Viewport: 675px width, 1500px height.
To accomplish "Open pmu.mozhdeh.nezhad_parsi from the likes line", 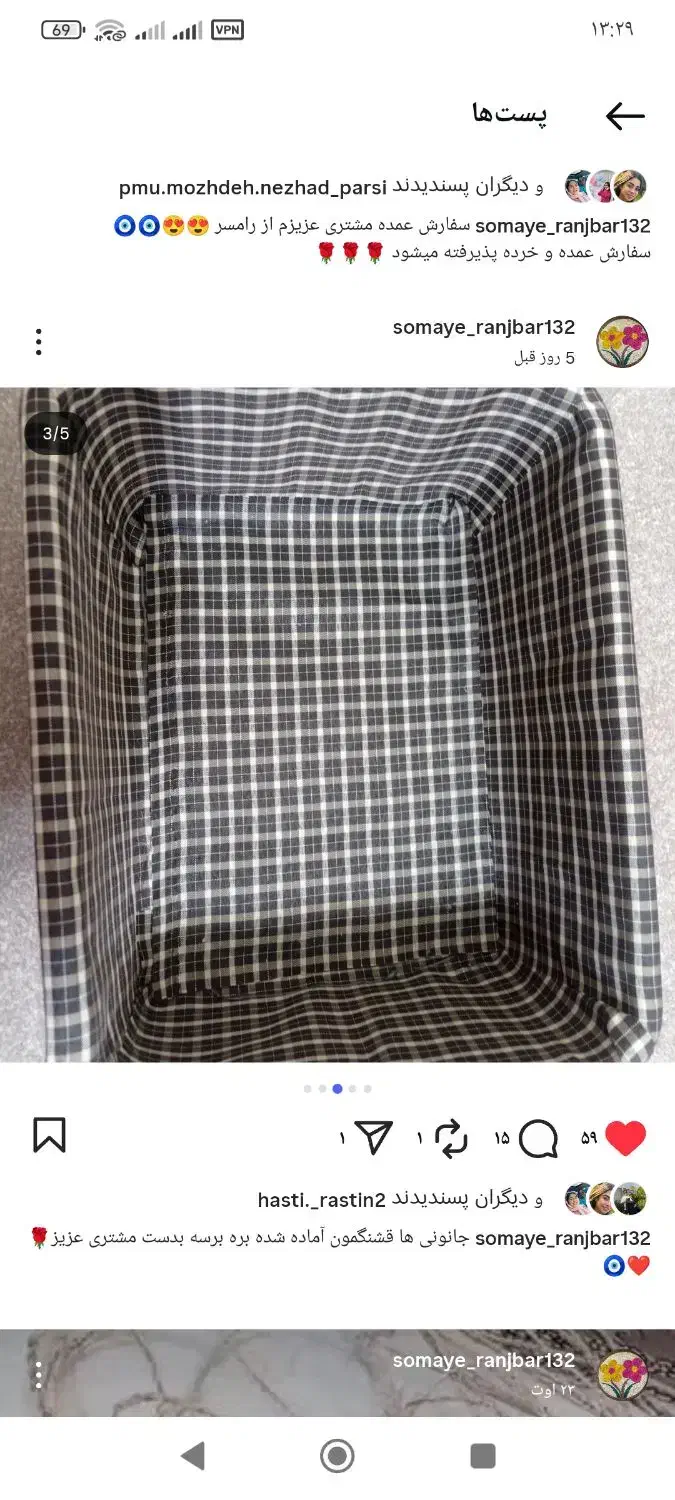I will click(252, 187).
